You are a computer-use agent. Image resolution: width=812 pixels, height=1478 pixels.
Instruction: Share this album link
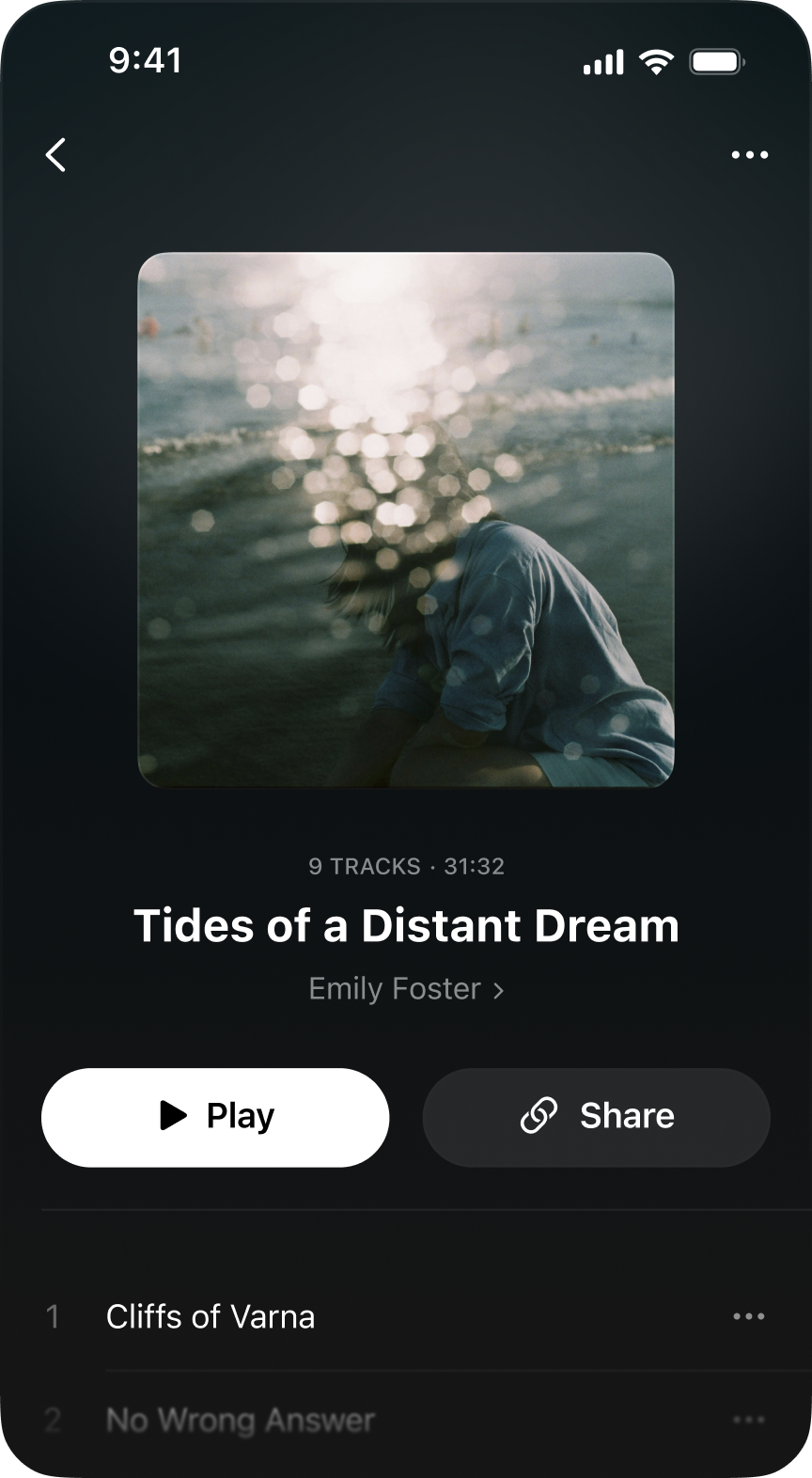point(596,1117)
